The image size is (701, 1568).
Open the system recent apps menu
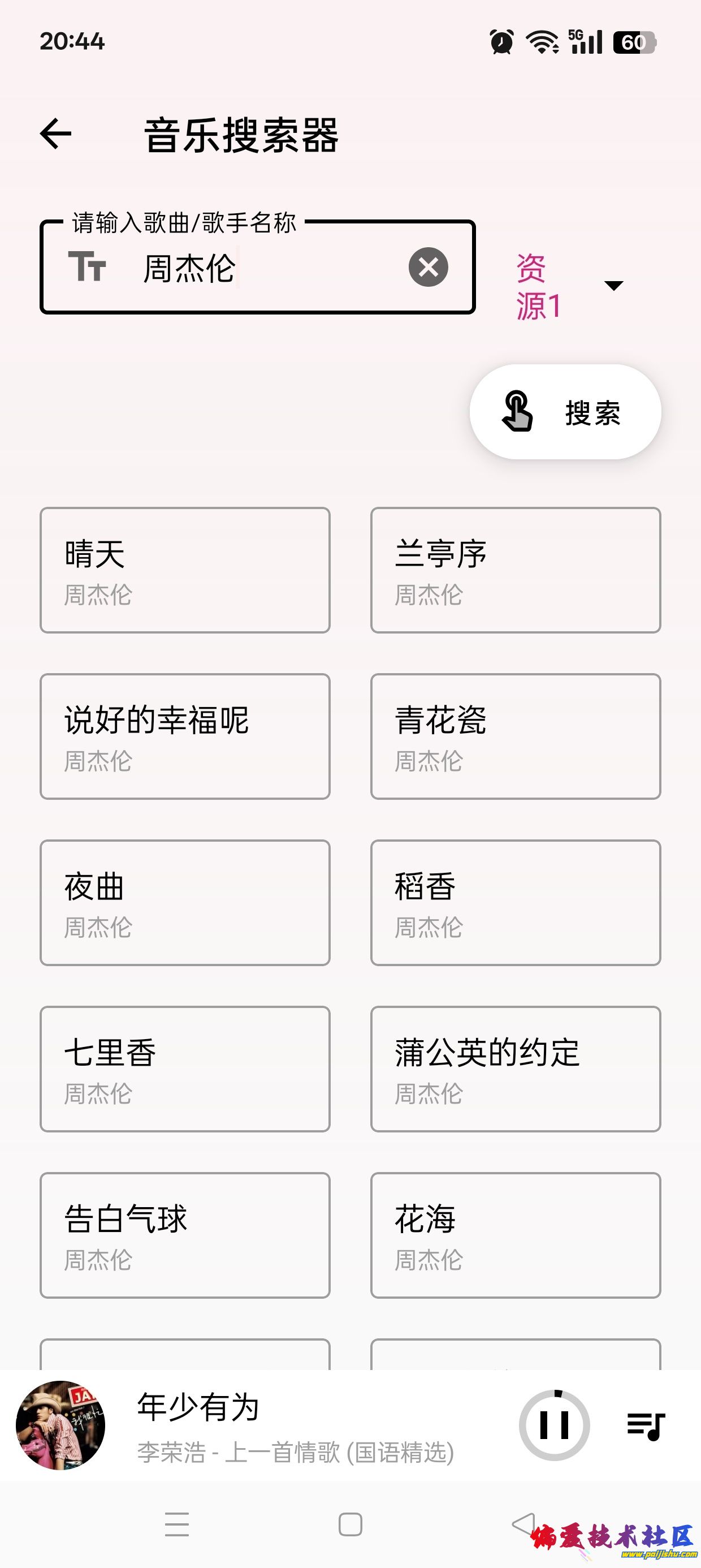click(x=177, y=1524)
